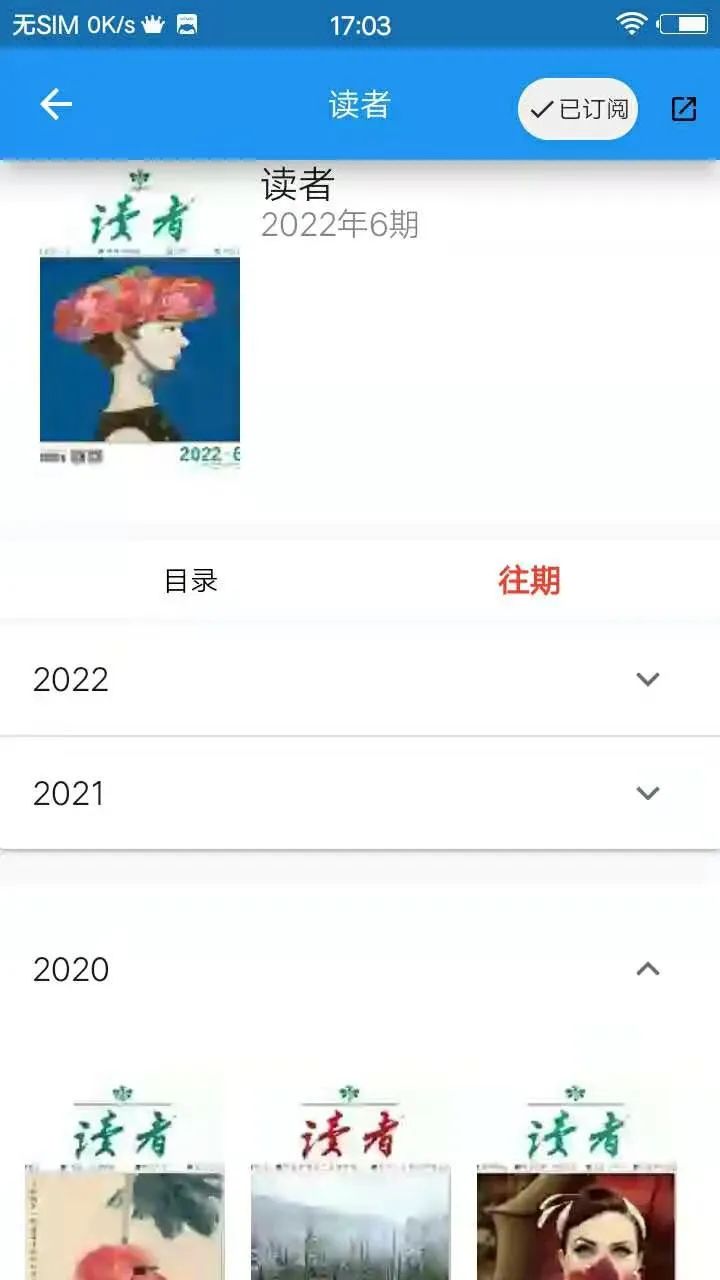The width and height of the screenshot is (720, 1280).
Task: Expand the 2021 year section
Action: 648,793
